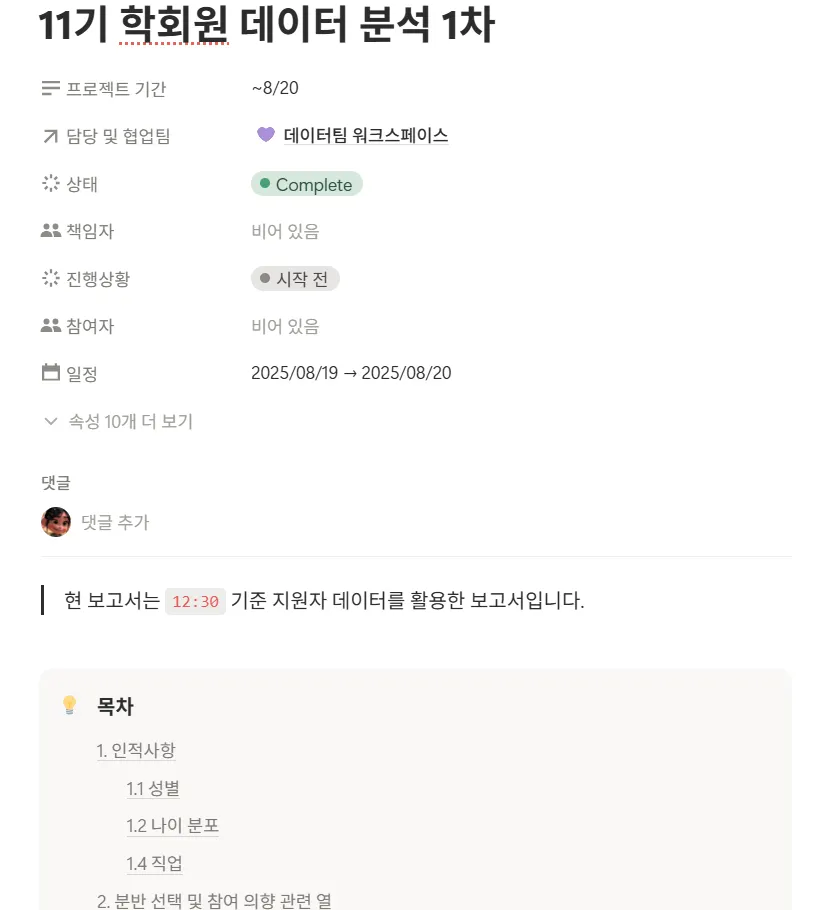Viewport: 840px width, 910px height.
Task: Jump to 1. 인적사항 section
Action: (136, 751)
